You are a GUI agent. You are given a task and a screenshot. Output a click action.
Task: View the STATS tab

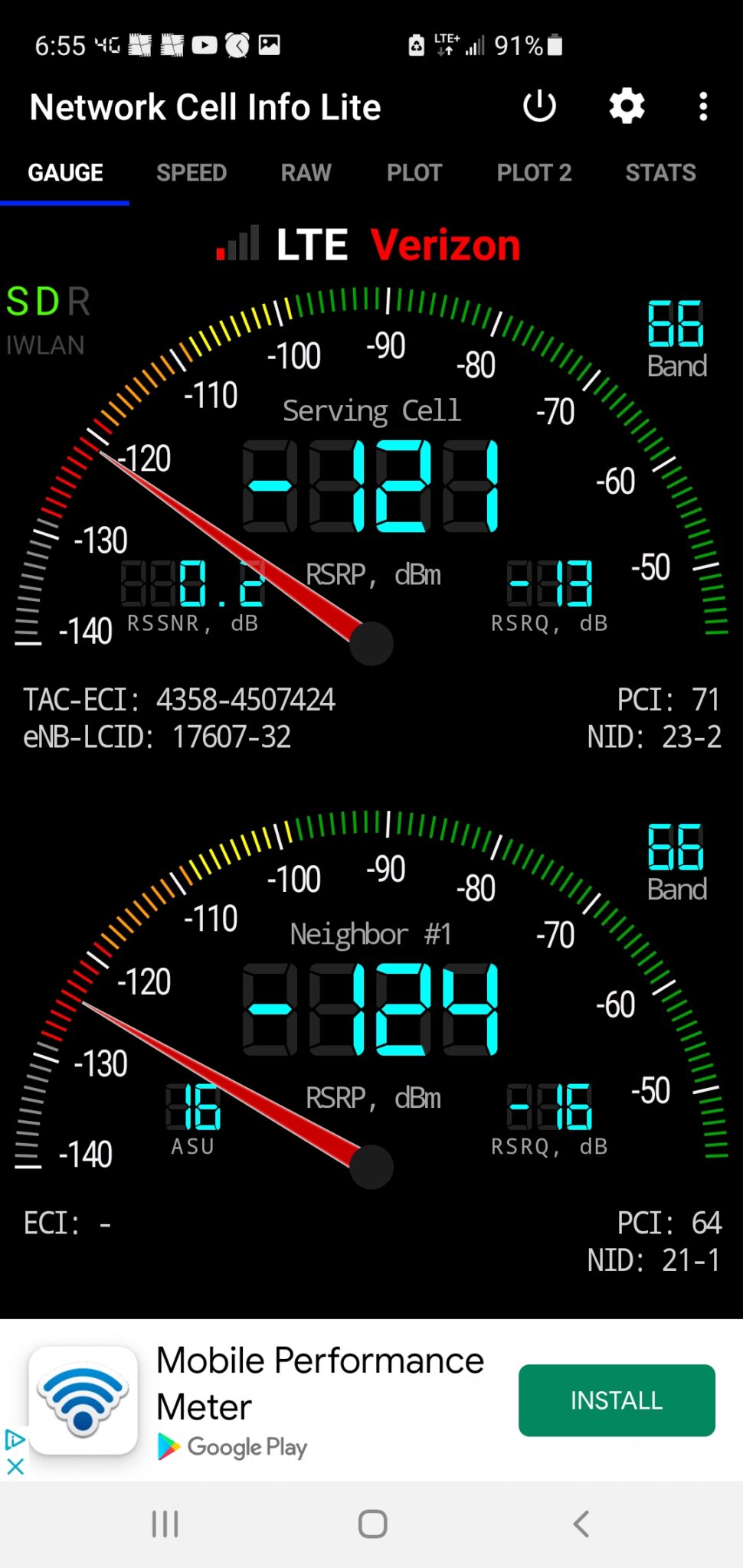(x=661, y=173)
